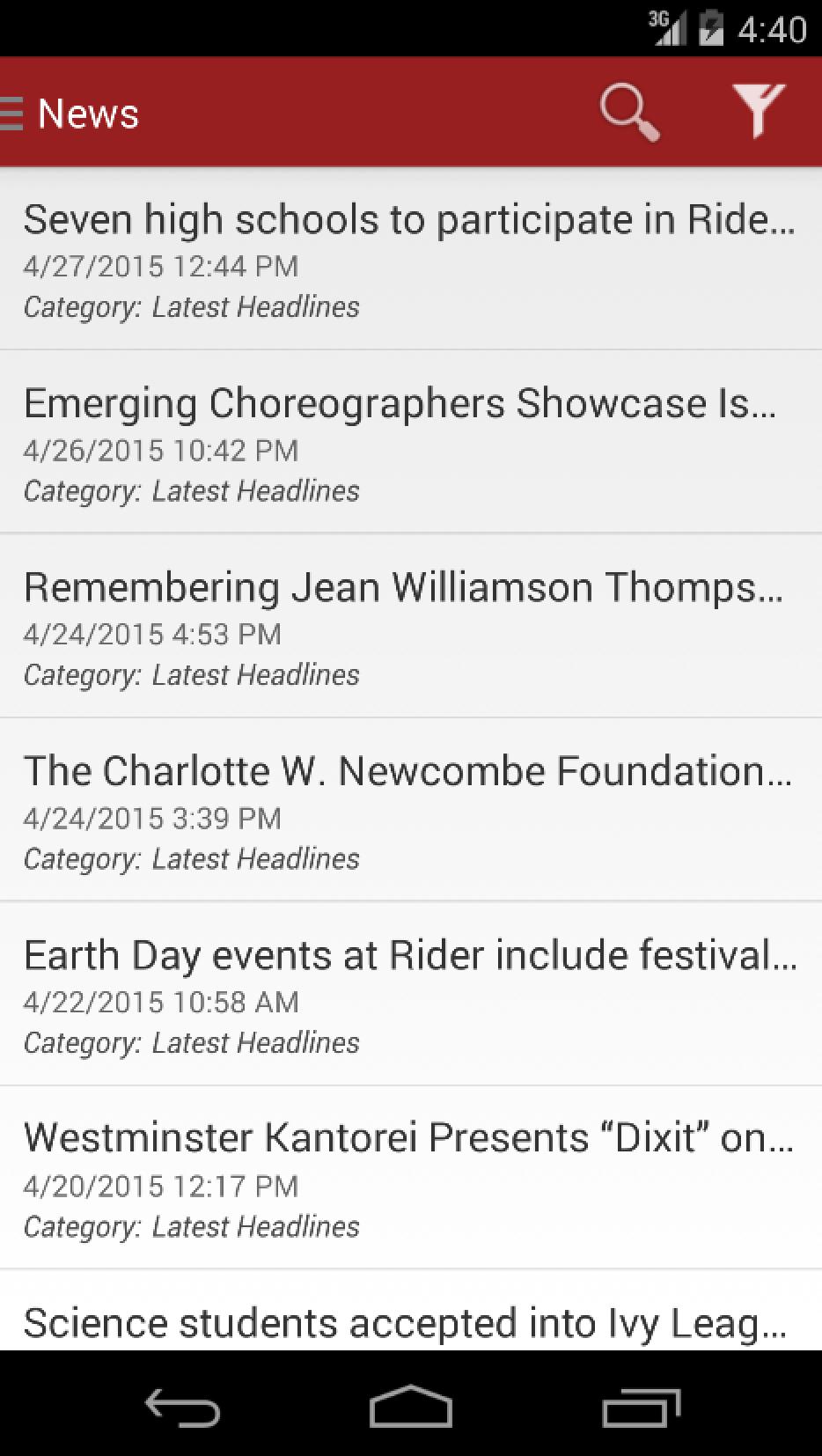Open the Seven high schools article
This screenshot has width=822, height=1456.
point(410,260)
